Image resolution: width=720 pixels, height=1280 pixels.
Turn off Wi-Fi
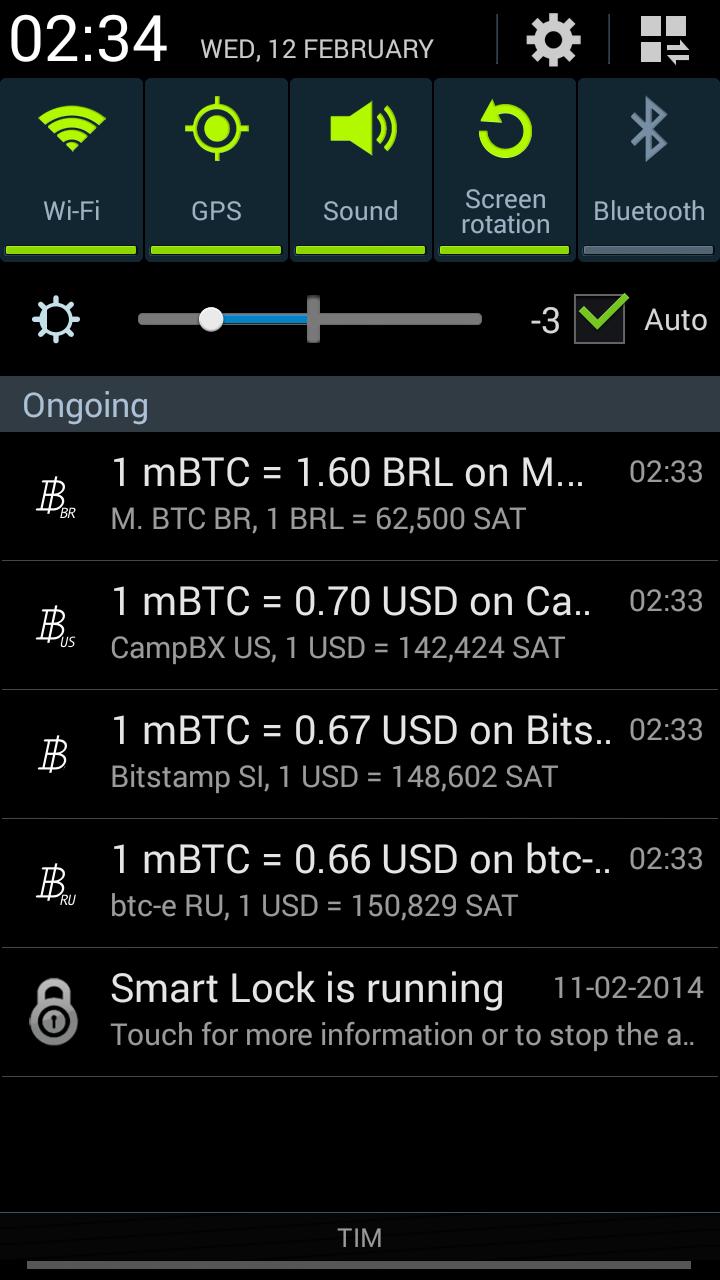[72, 170]
